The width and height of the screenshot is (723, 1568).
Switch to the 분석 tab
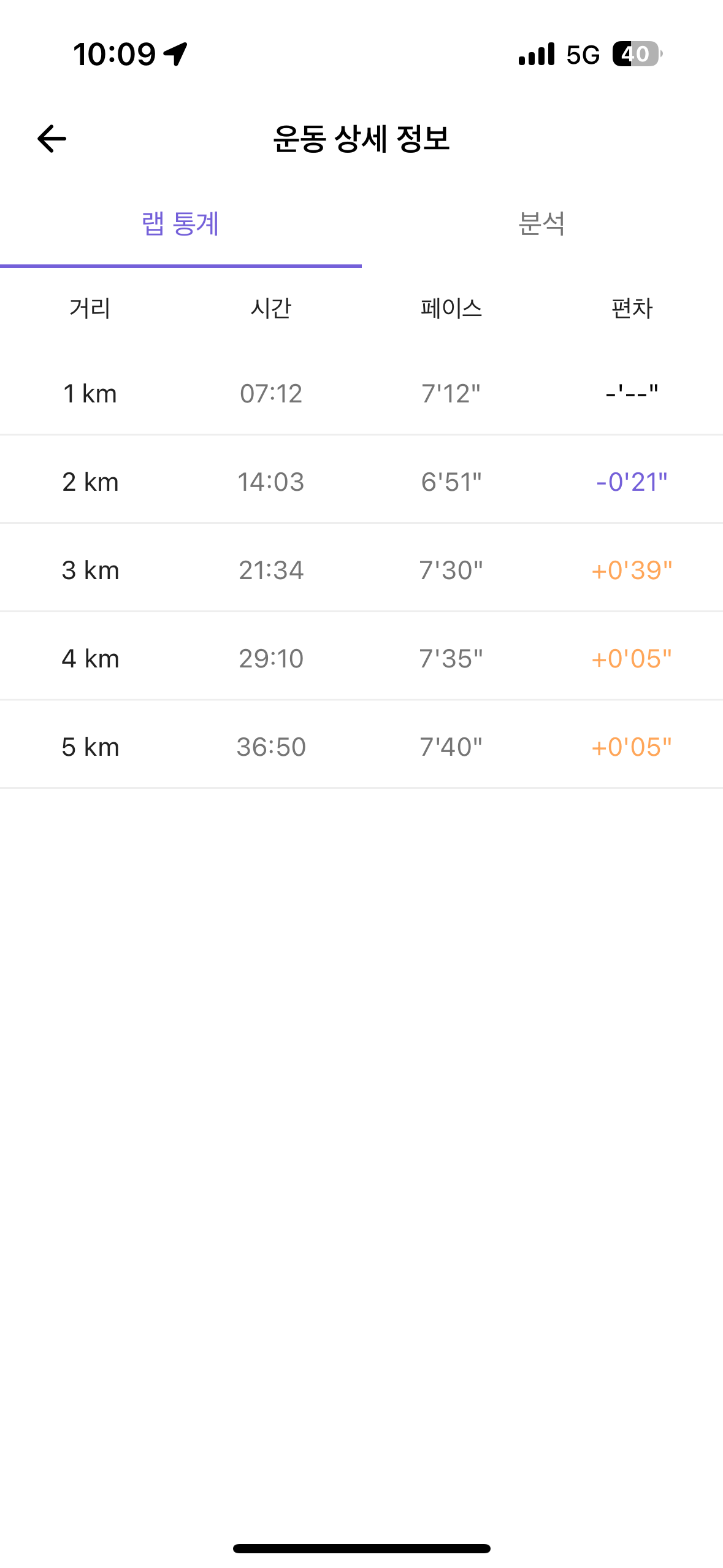[542, 224]
